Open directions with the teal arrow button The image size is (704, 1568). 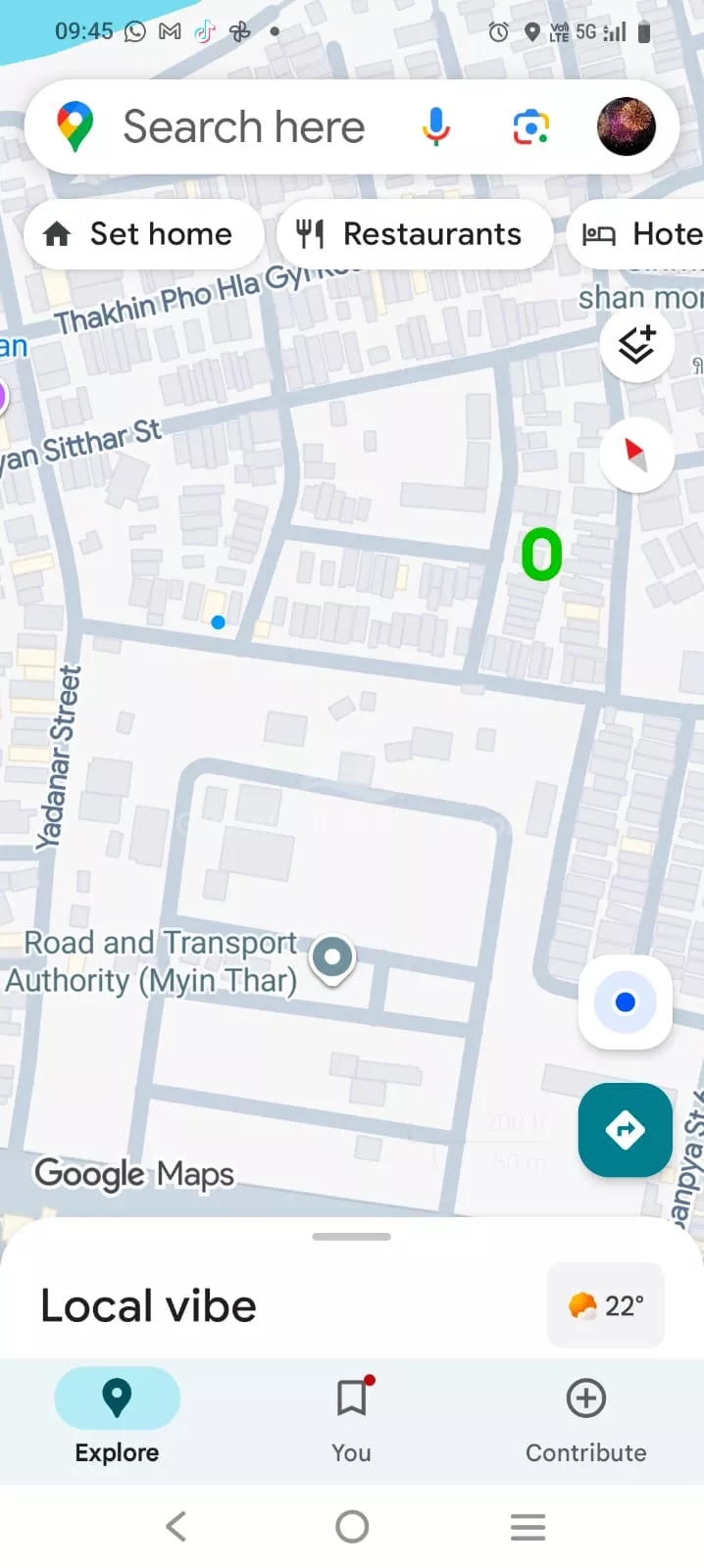(x=625, y=1130)
